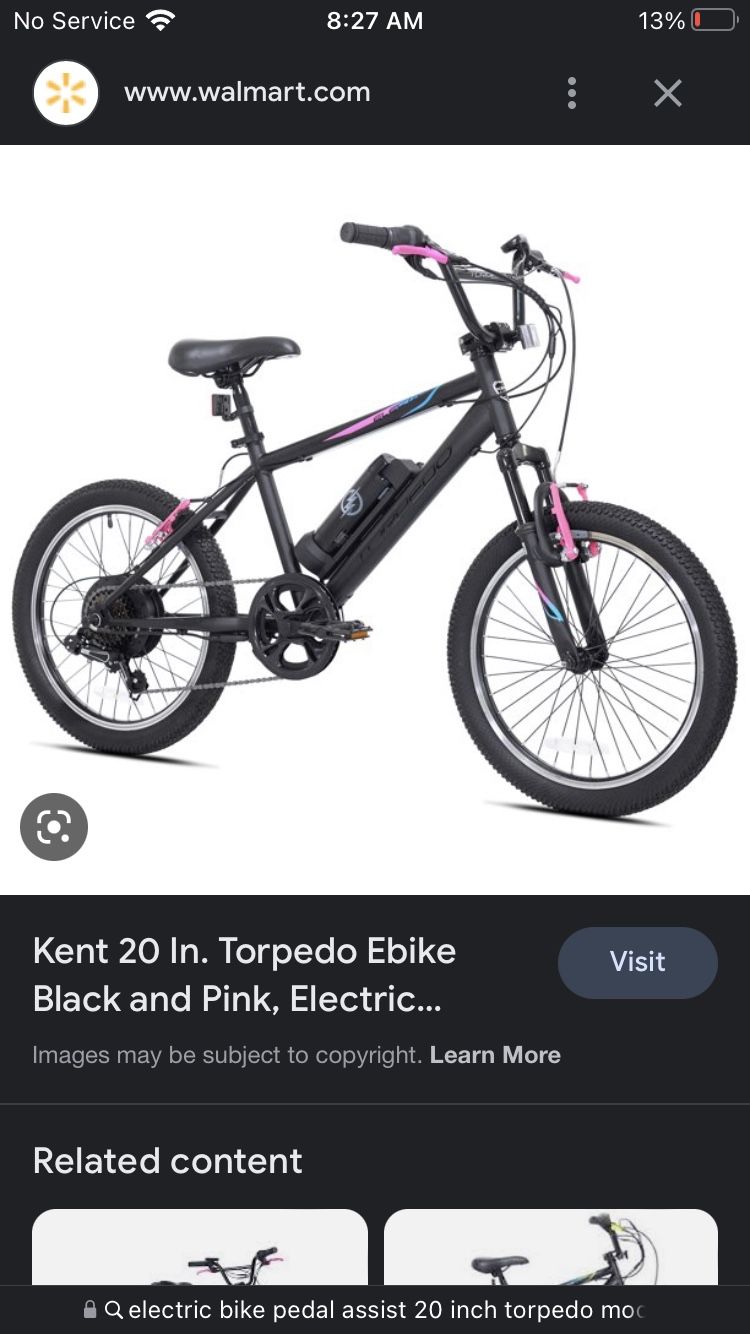Screen dimensions: 750x1334
Task: Open the second related bike image
Action: tap(551, 1247)
